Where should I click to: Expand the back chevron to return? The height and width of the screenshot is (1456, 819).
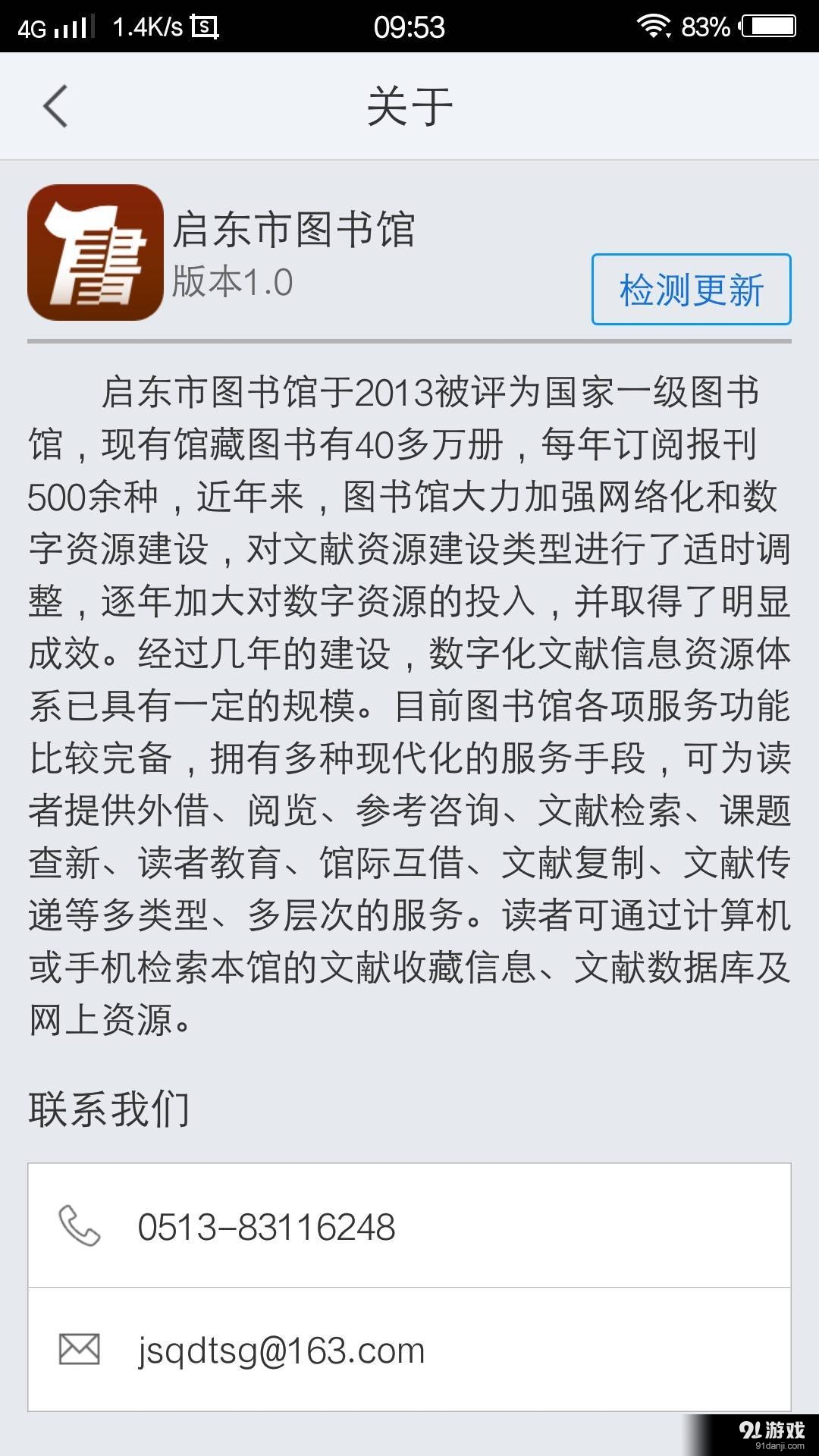(55, 106)
